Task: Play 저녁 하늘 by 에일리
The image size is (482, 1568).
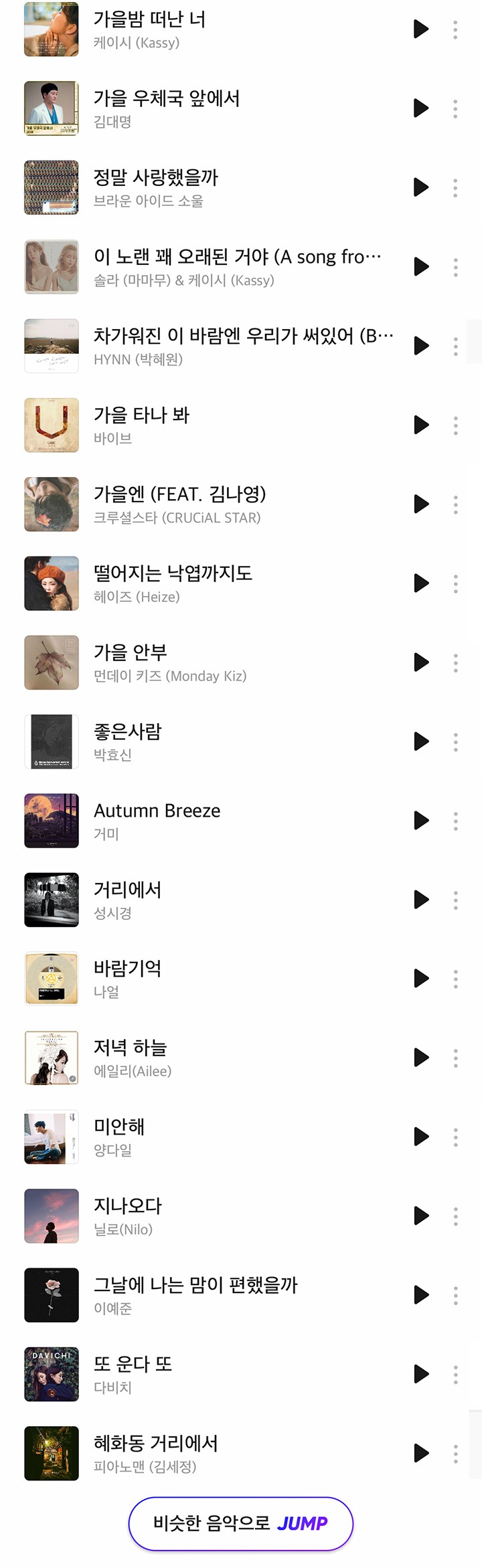Action: click(x=420, y=1058)
